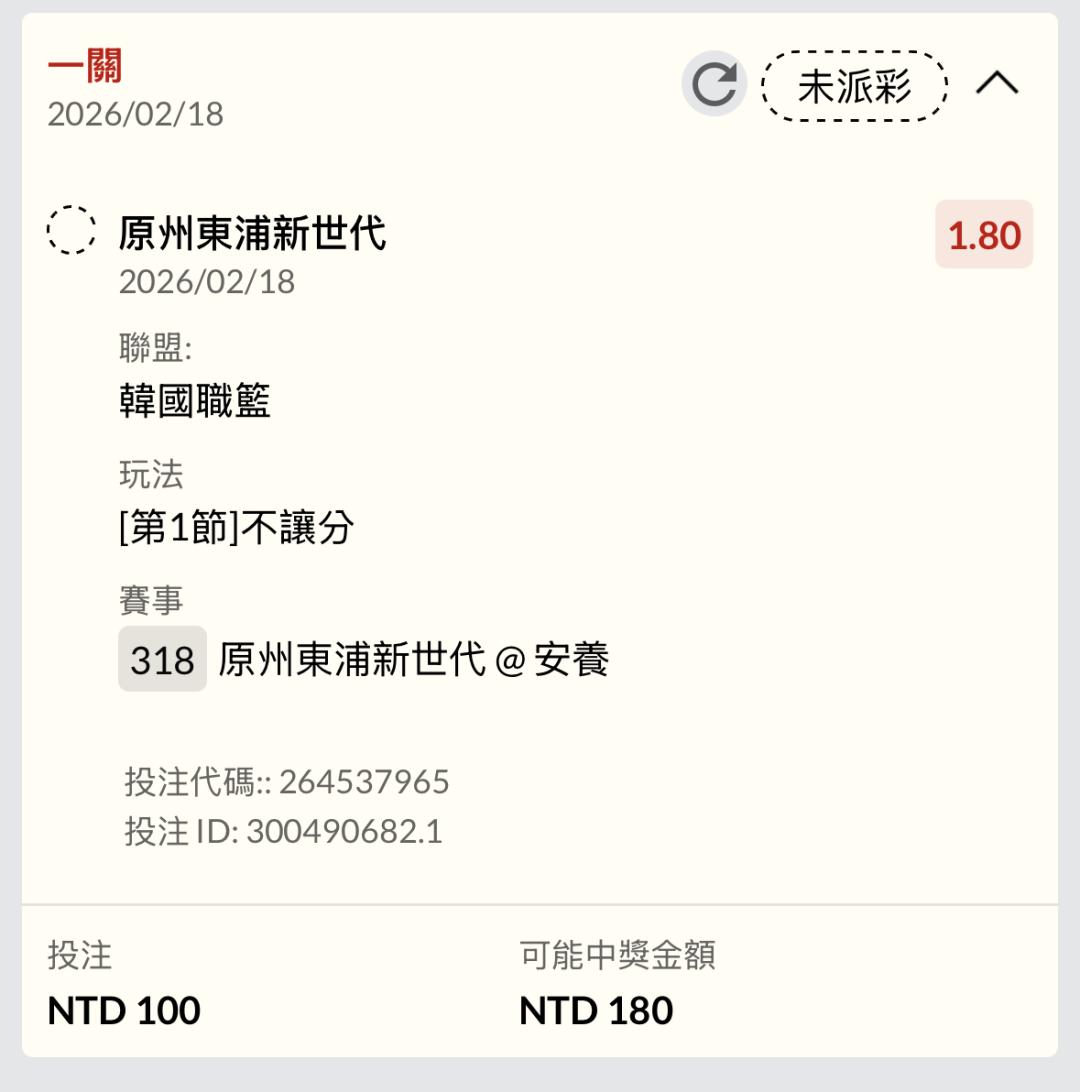Refresh the bet status
Screen dimensions: 1080x1092
(714, 84)
